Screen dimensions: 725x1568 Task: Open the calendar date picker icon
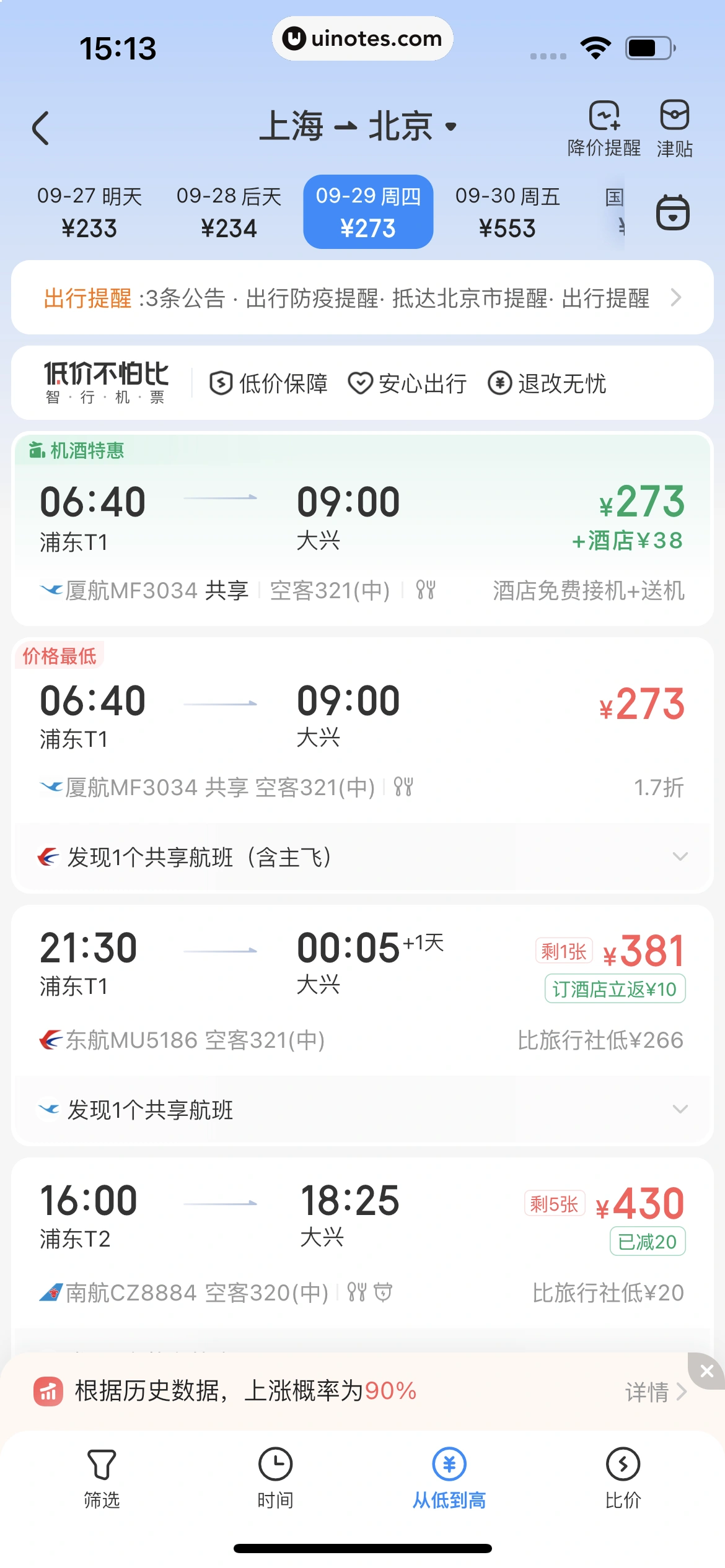coord(672,212)
